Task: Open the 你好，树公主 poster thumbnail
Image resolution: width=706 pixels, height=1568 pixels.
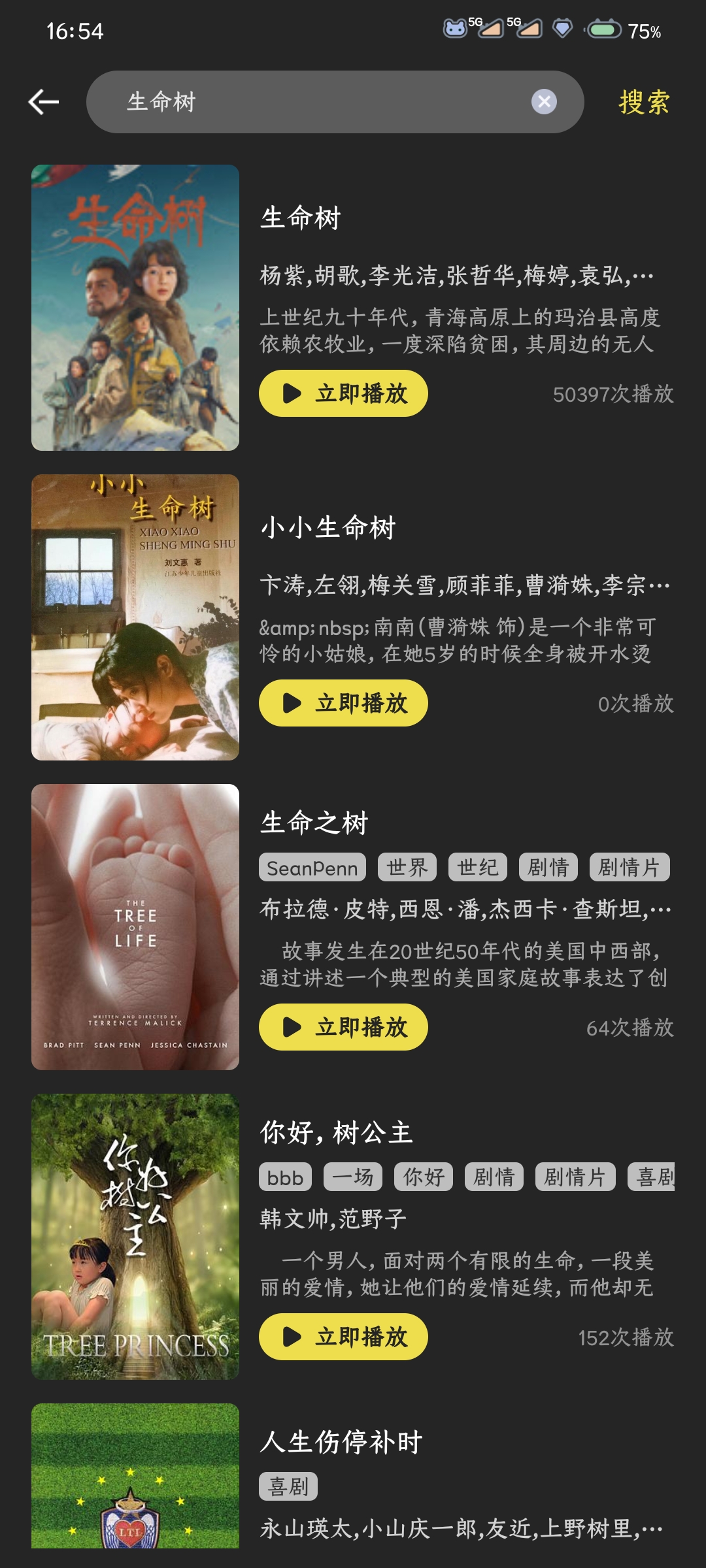Action: click(135, 1237)
